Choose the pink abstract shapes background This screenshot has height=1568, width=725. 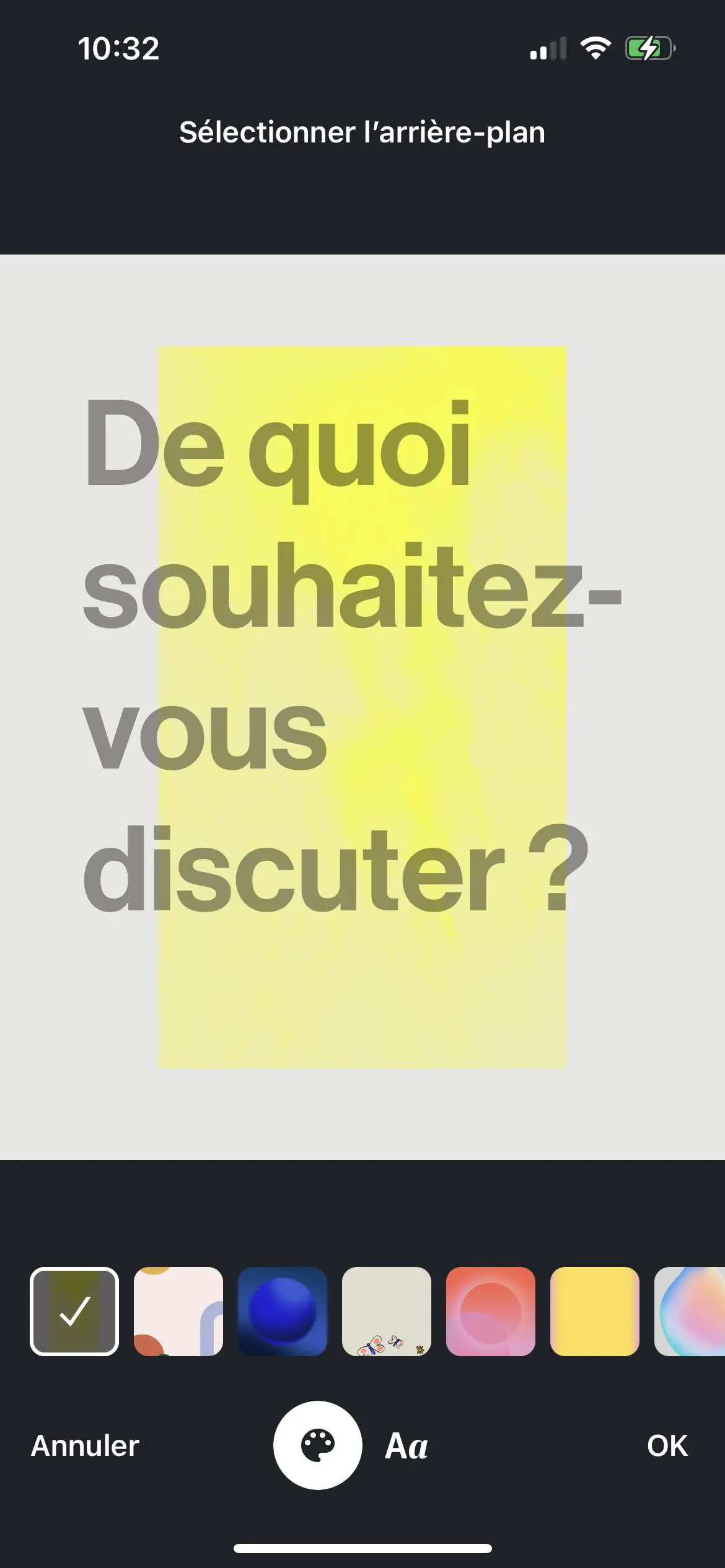click(x=178, y=1312)
